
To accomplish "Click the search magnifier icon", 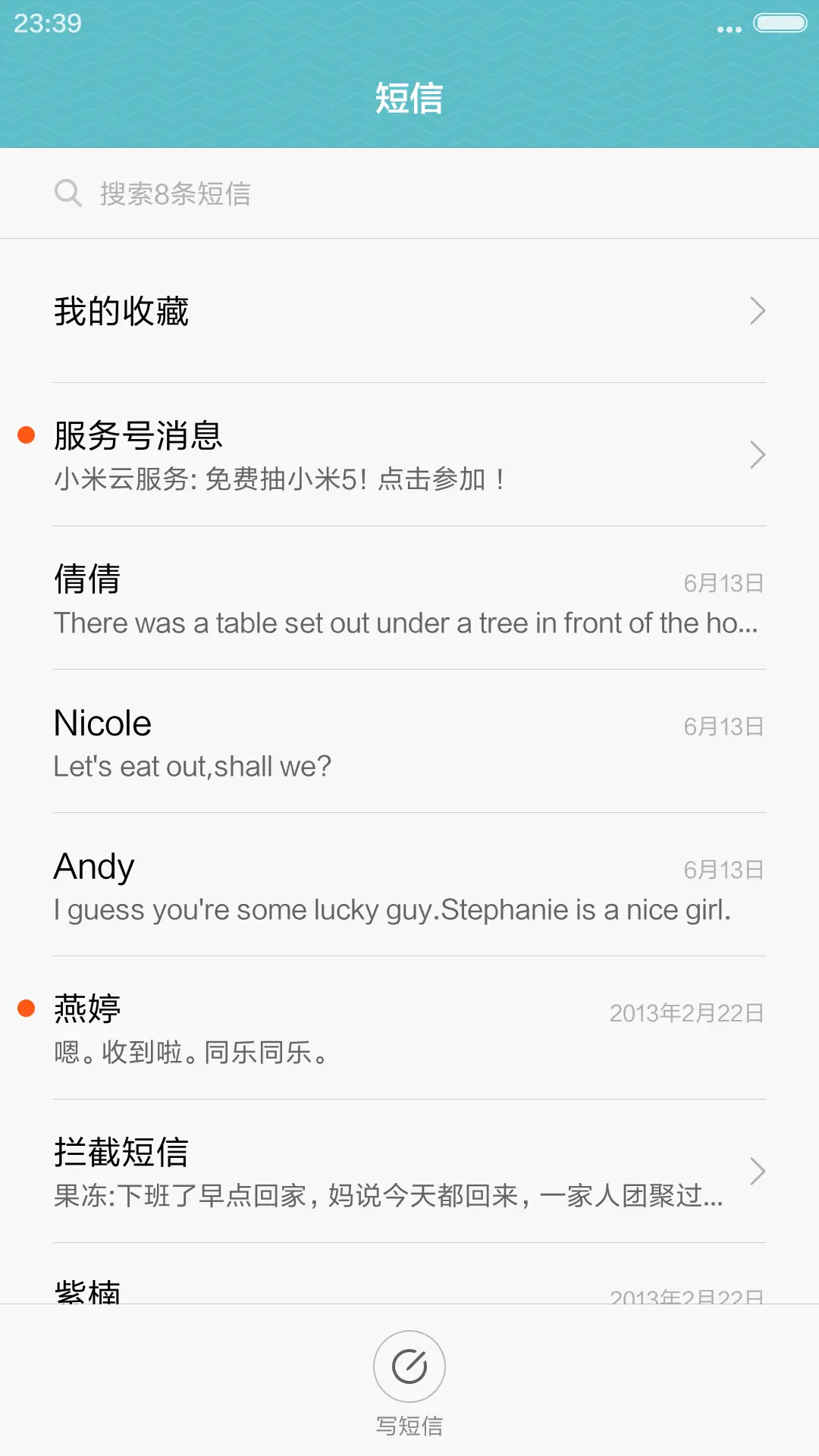I will coord(69,193).
